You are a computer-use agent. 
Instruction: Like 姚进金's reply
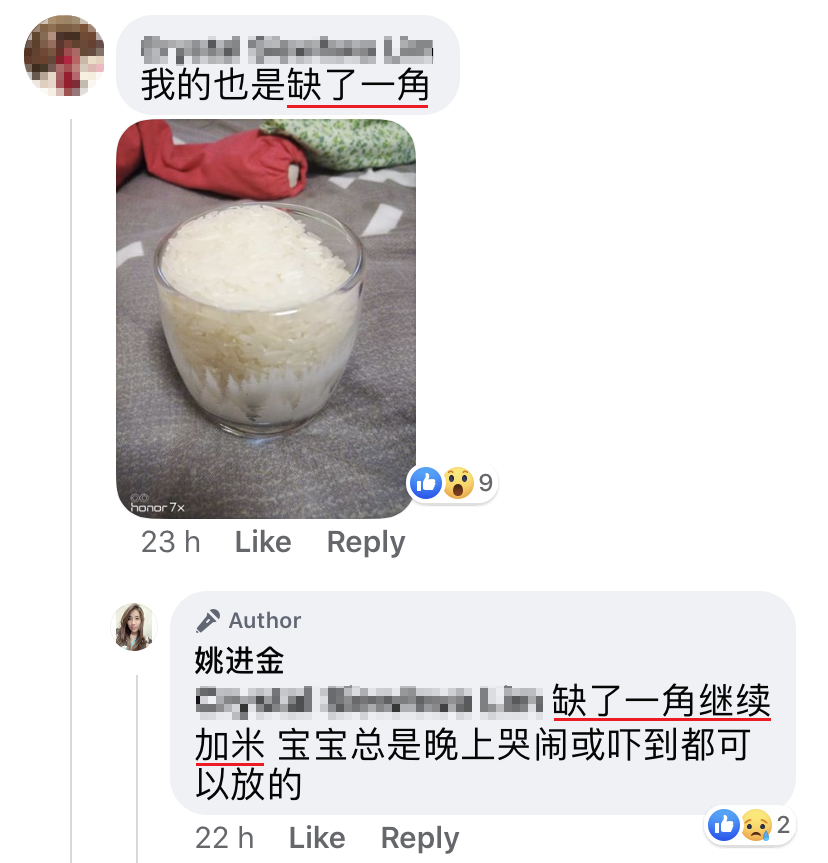(317, 837)
